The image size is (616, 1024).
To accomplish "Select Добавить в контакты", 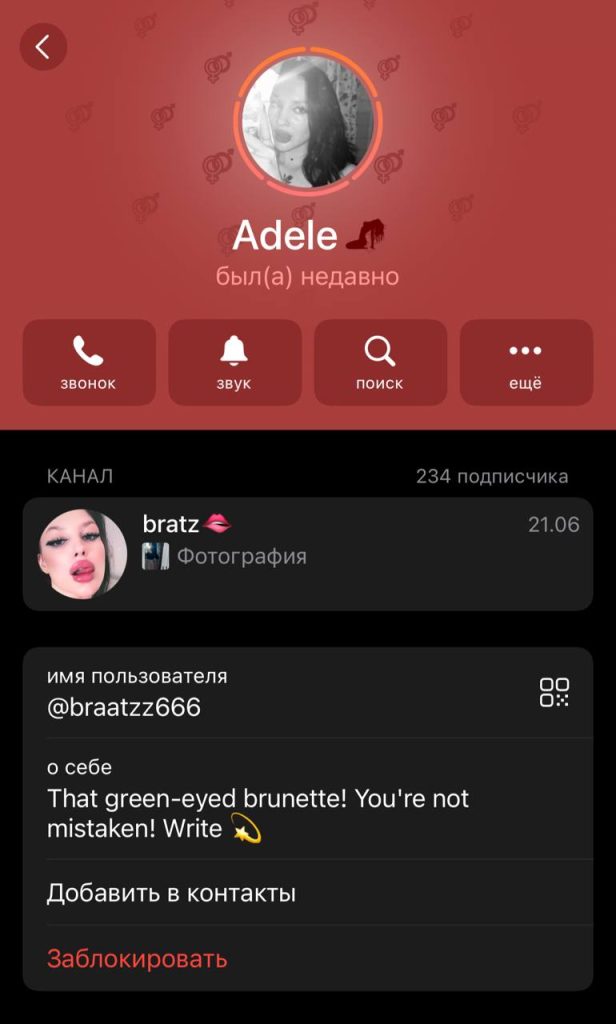I will [171, 893].
